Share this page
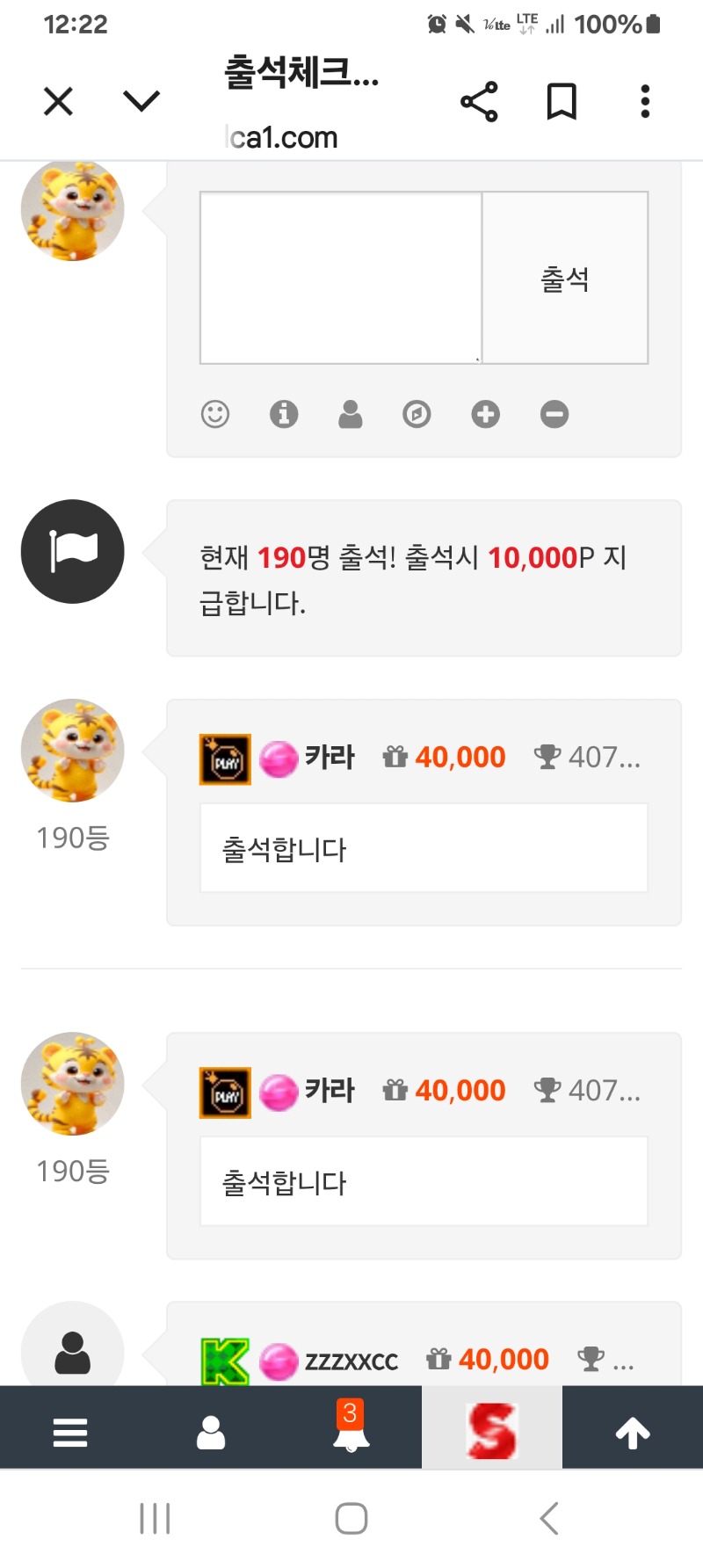703x1568 pixels. pos(479,102)
